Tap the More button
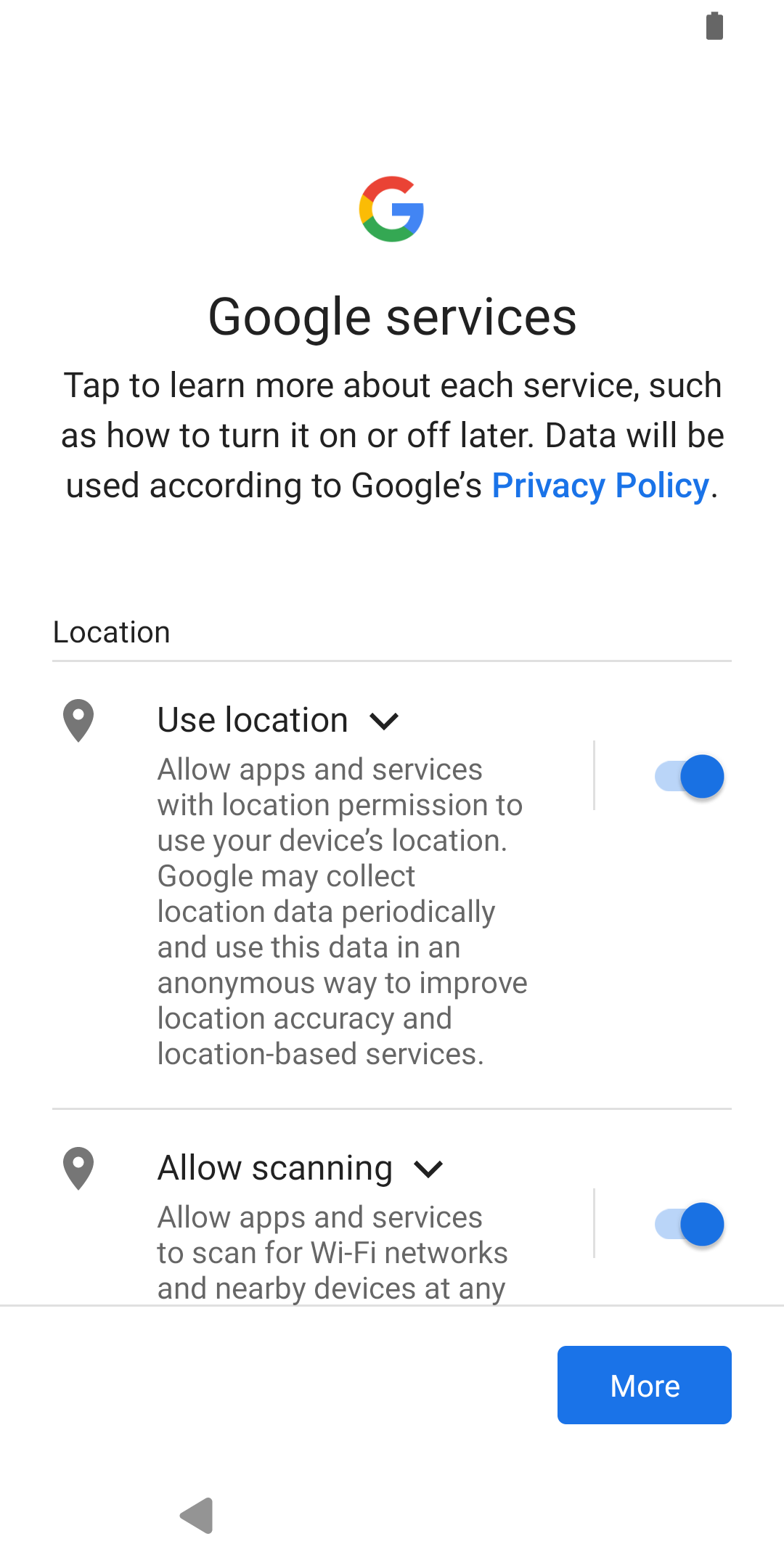 click(644, 1385)
